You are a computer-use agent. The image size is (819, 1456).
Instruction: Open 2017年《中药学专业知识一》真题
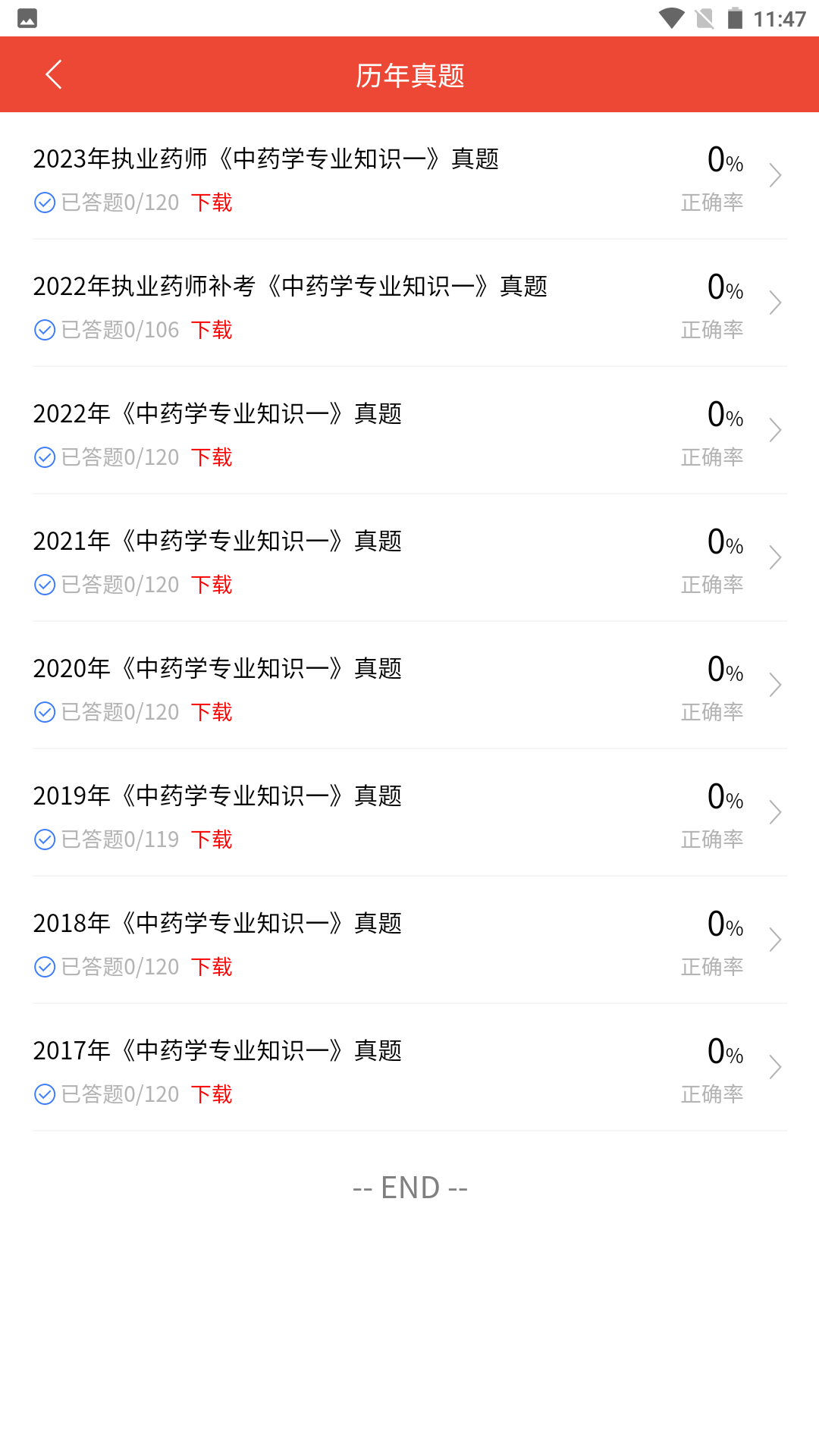409,1068
